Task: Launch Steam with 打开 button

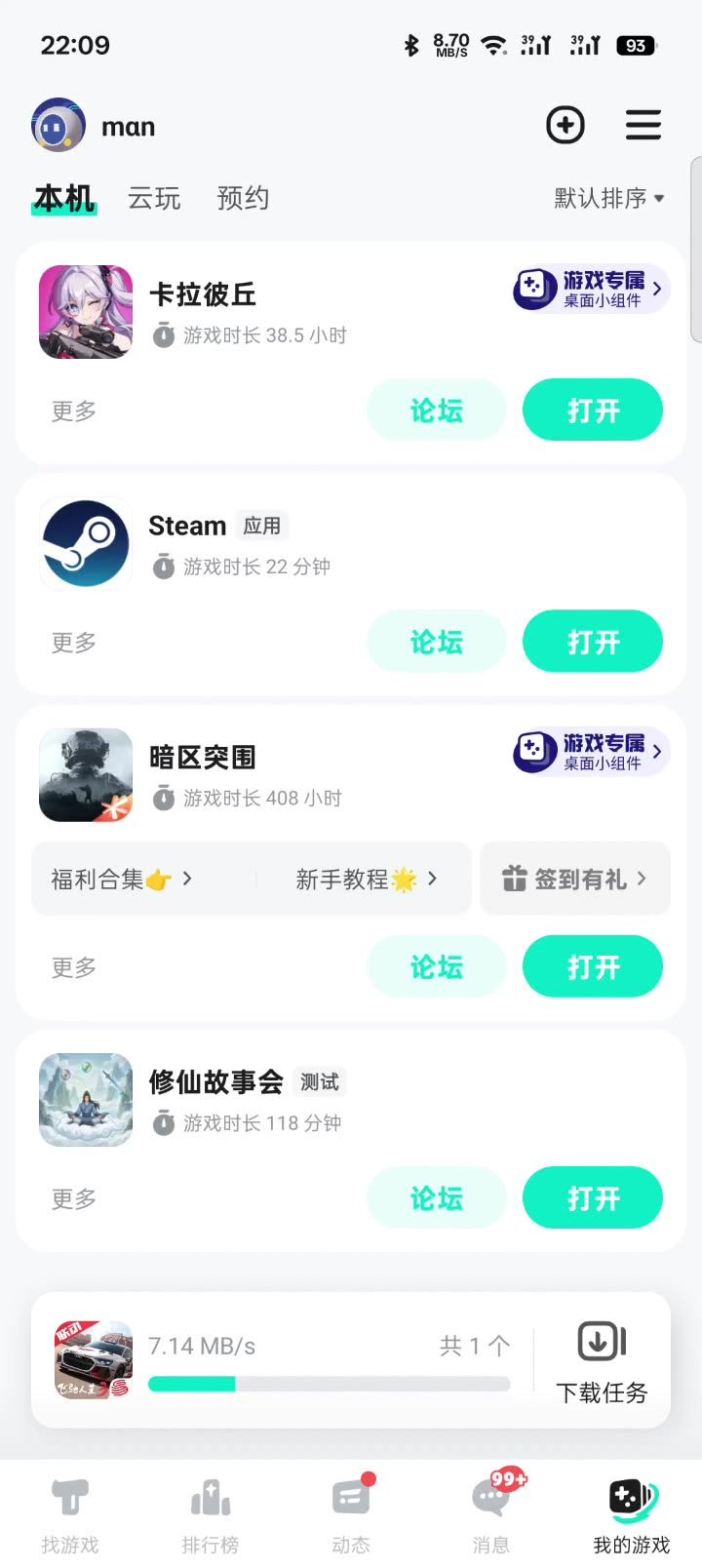Action: [593, 642]
